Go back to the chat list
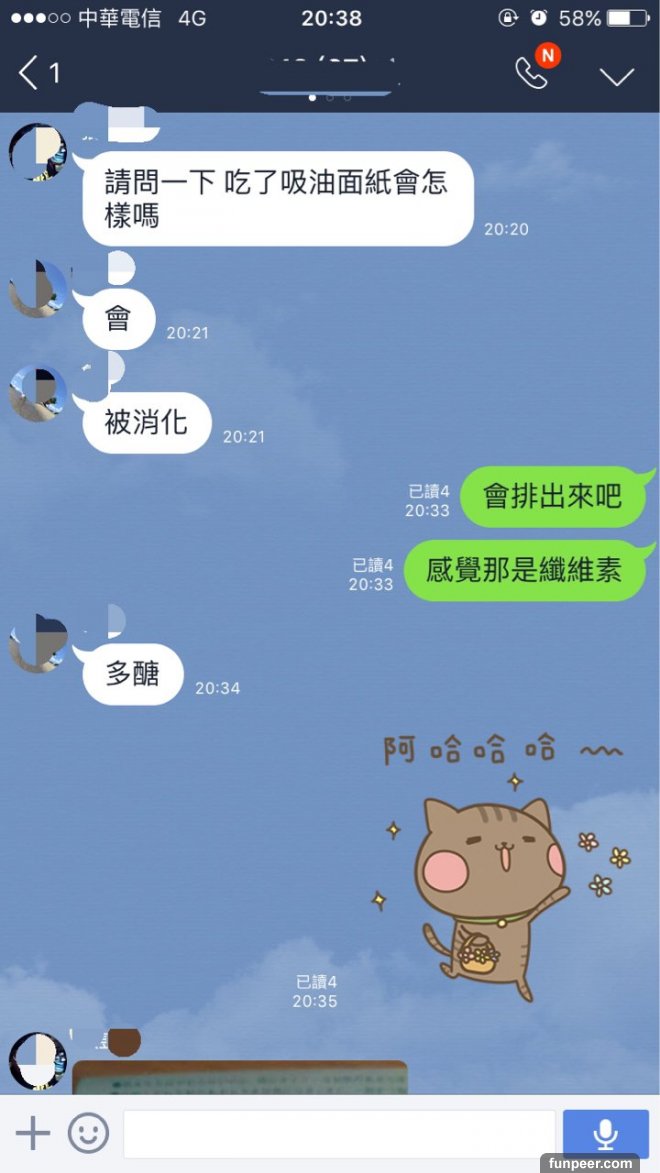Screen dimensions: 660x1173 pos(30,73)
